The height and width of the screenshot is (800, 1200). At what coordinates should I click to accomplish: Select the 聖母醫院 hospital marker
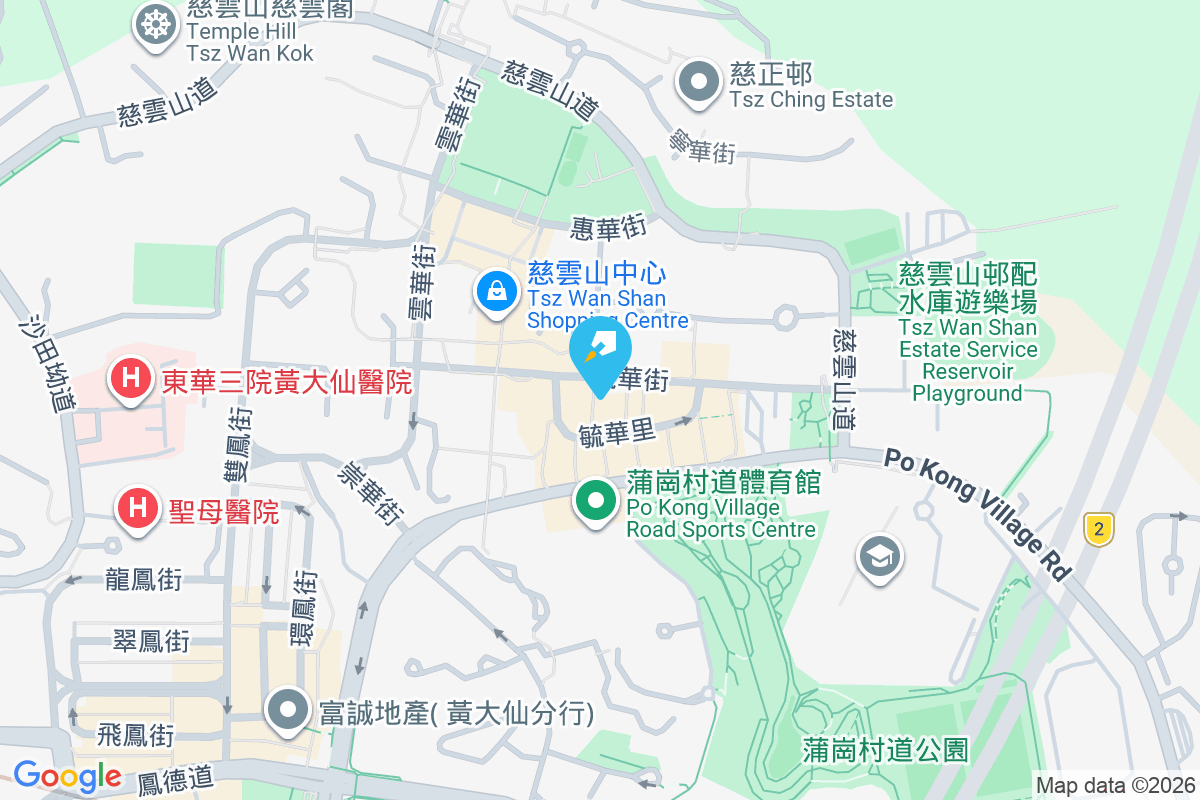click(x=138, y=509)
